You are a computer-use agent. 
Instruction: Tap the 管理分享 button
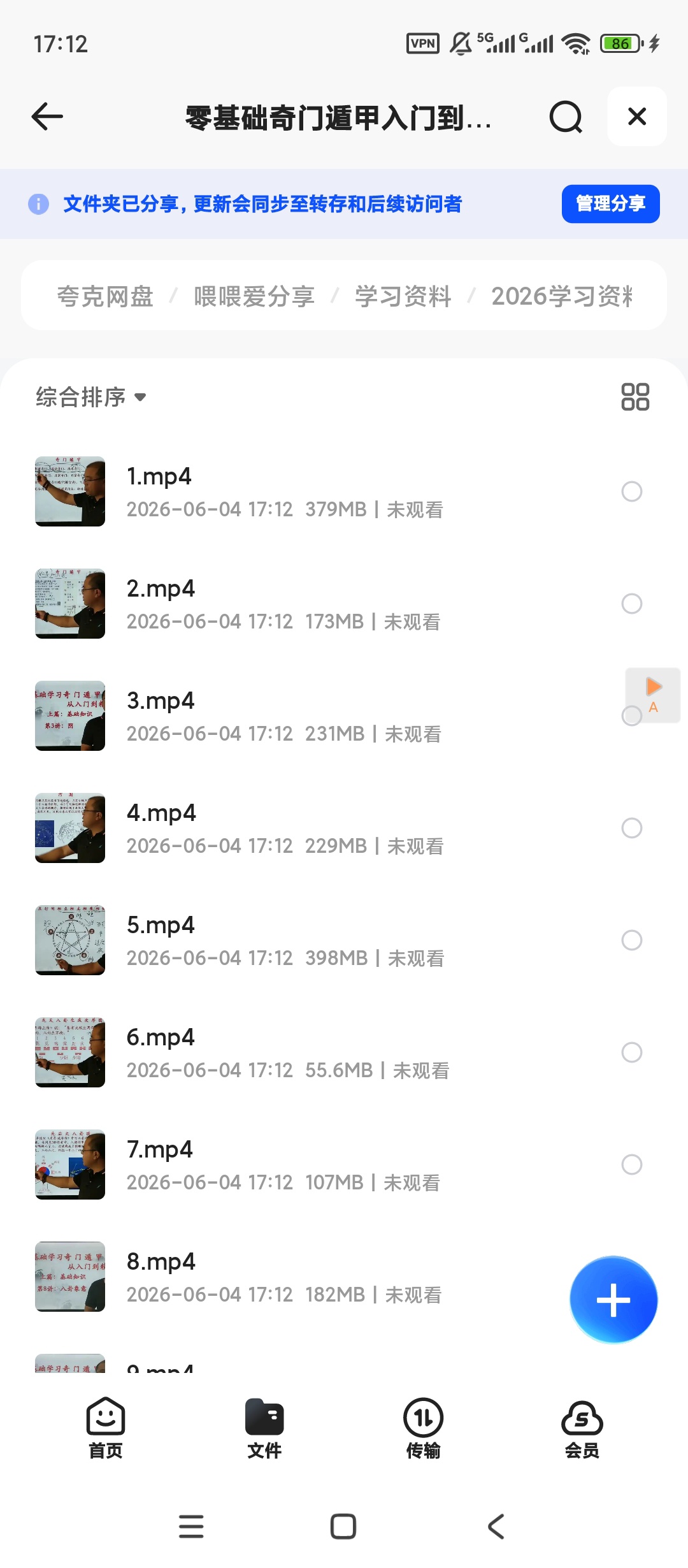tap(610, 204)
